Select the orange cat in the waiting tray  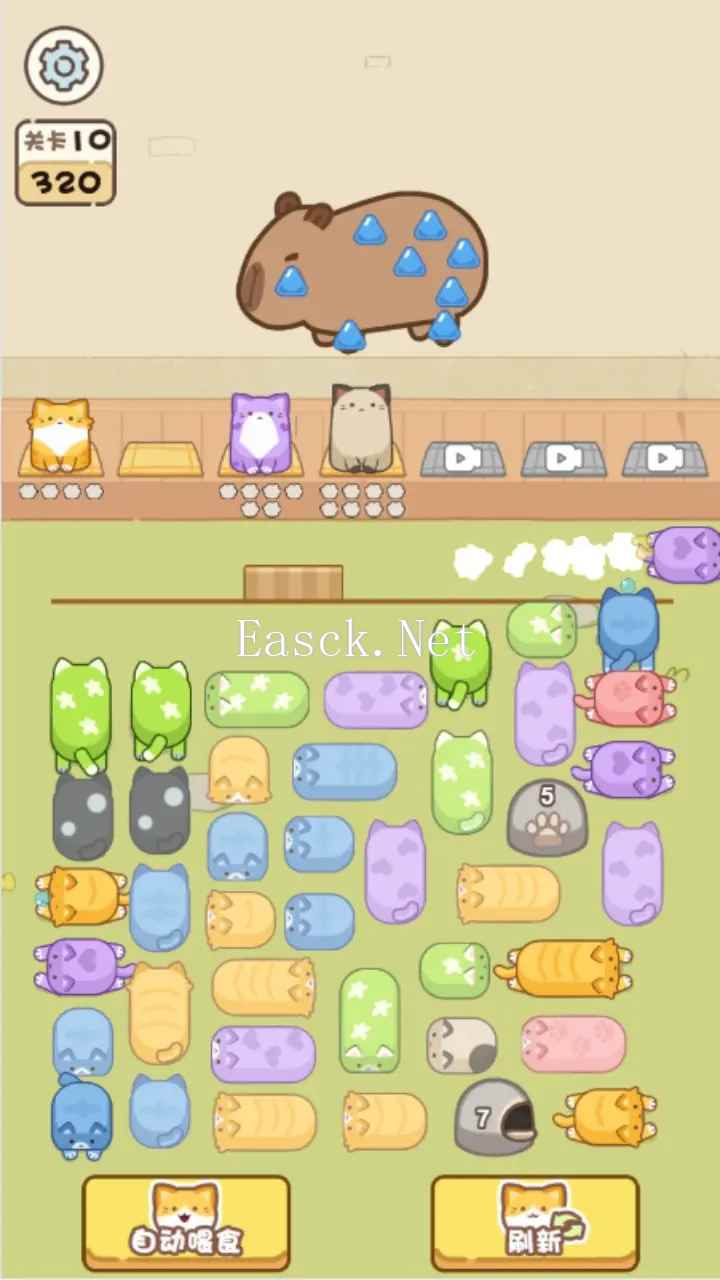tap(60, 437)
